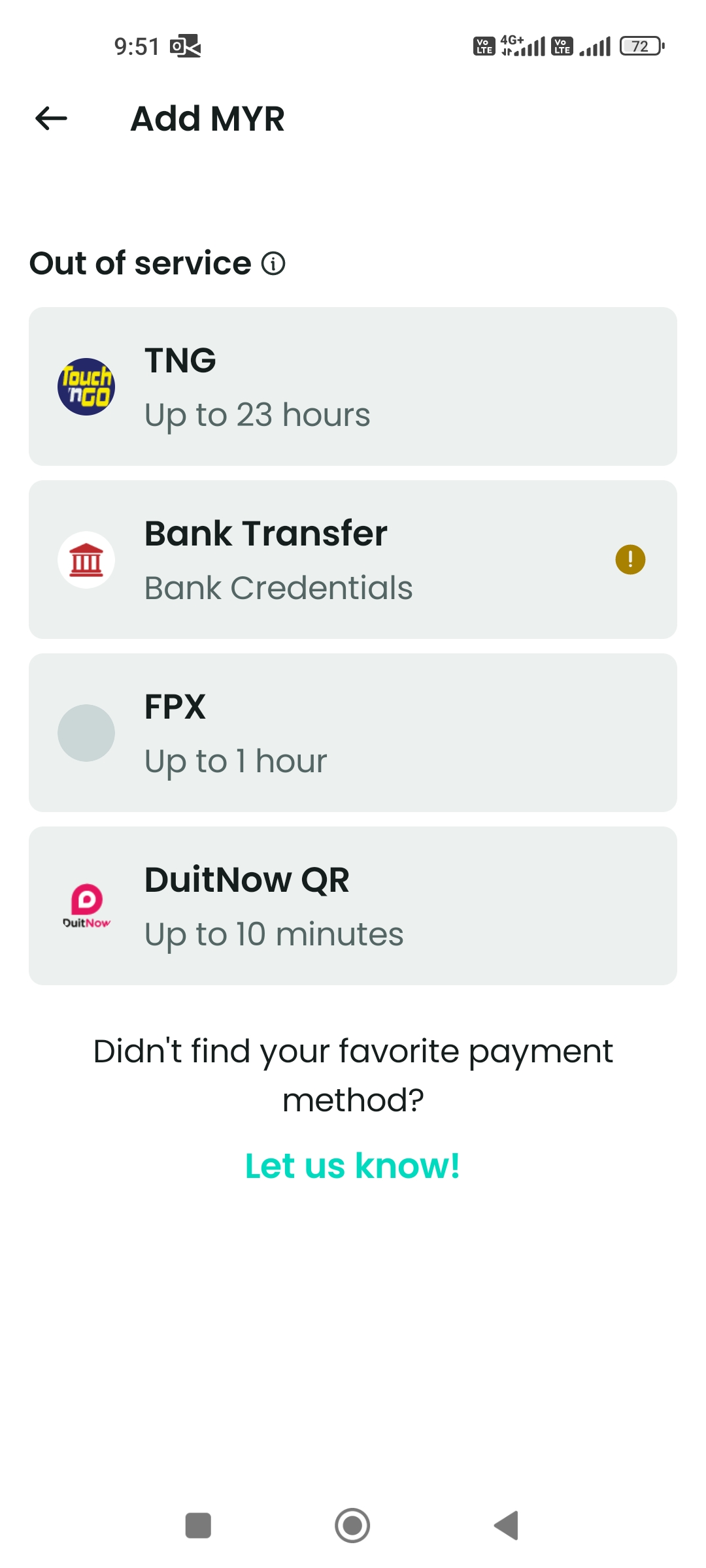
Task: Open the recent apps view
Action: tap(198, 1526)
